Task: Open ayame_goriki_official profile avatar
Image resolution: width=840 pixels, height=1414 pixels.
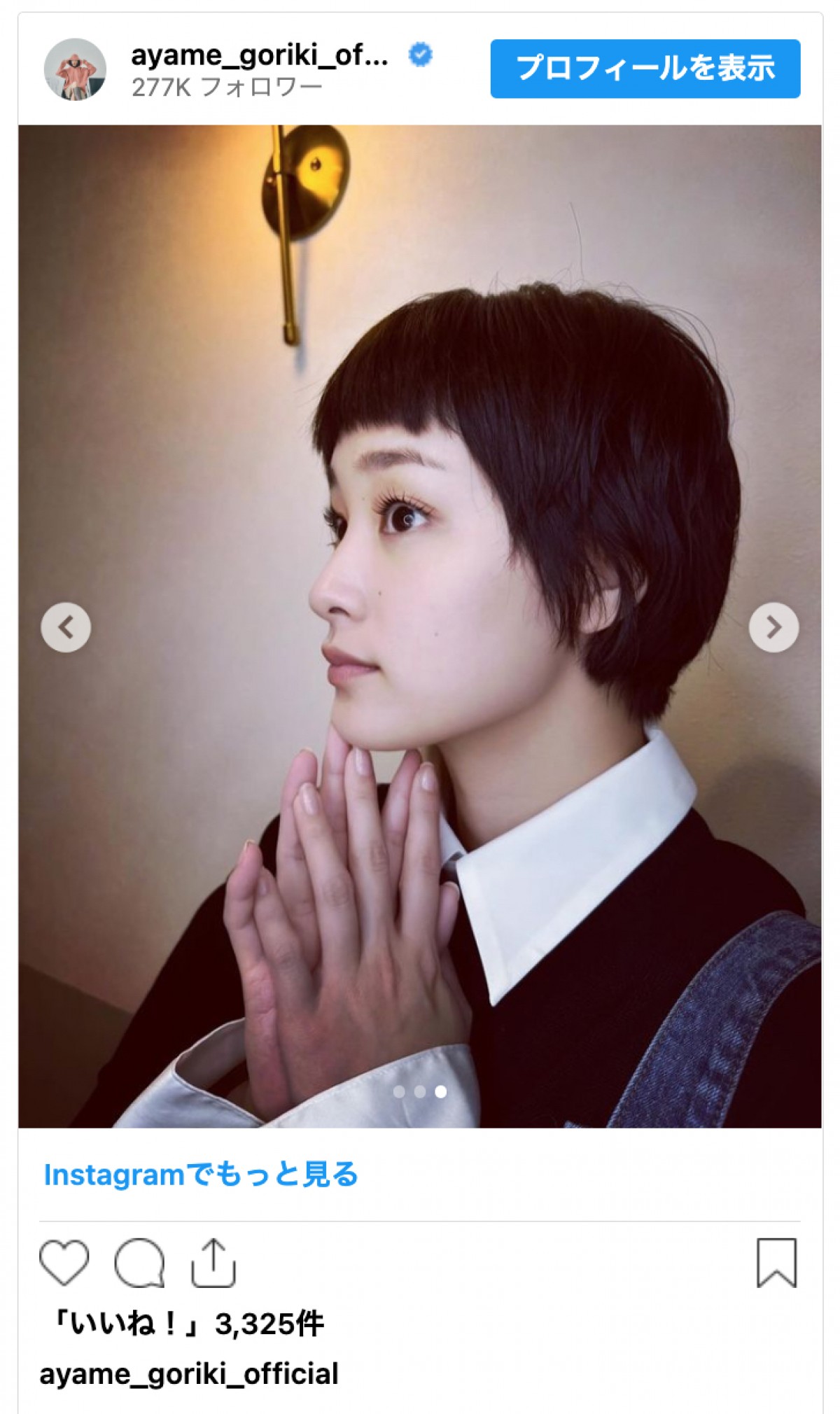Action: 75,69
